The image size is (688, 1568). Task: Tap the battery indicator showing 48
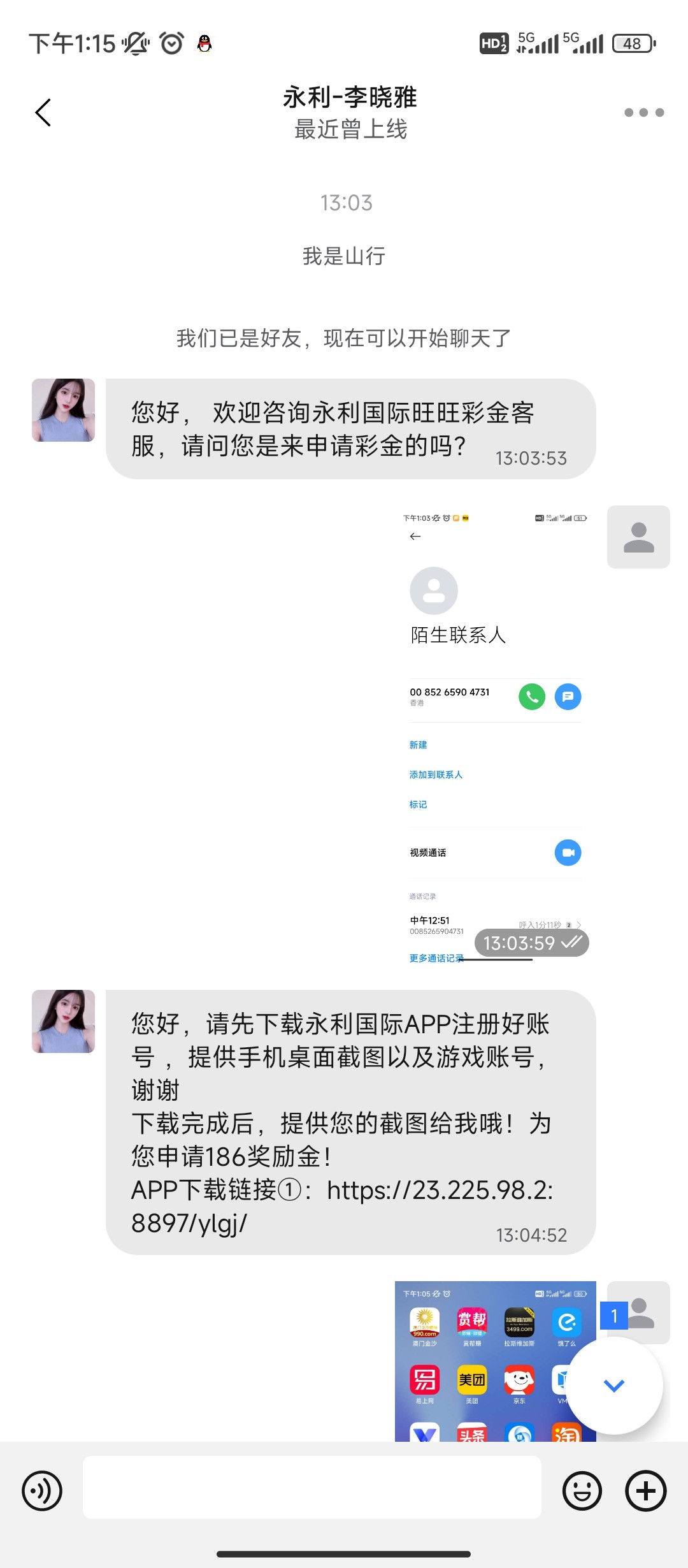(x=632, y=43)
